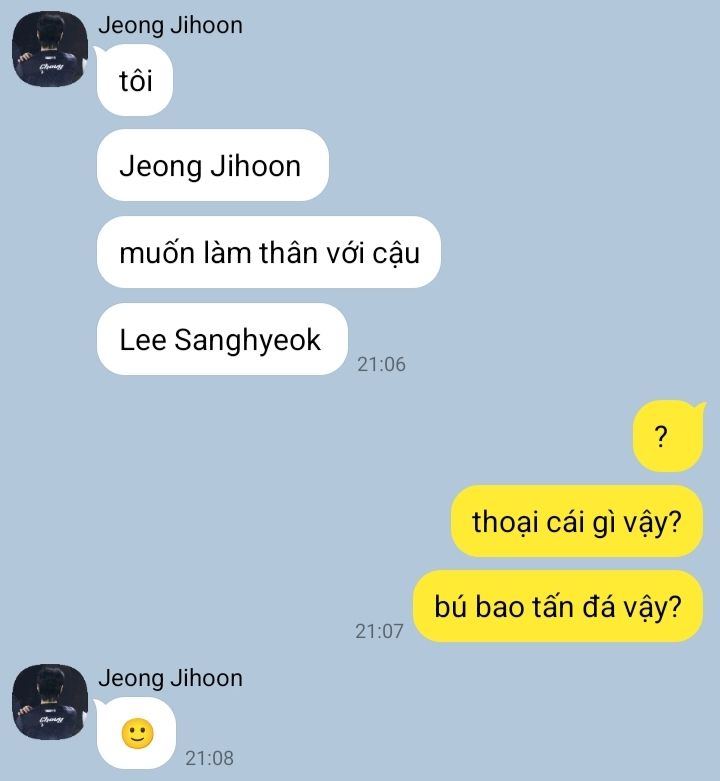
Task: Open Jeong Jihoon's avatar beside the "tôi" message
Action: click(50, 50)
